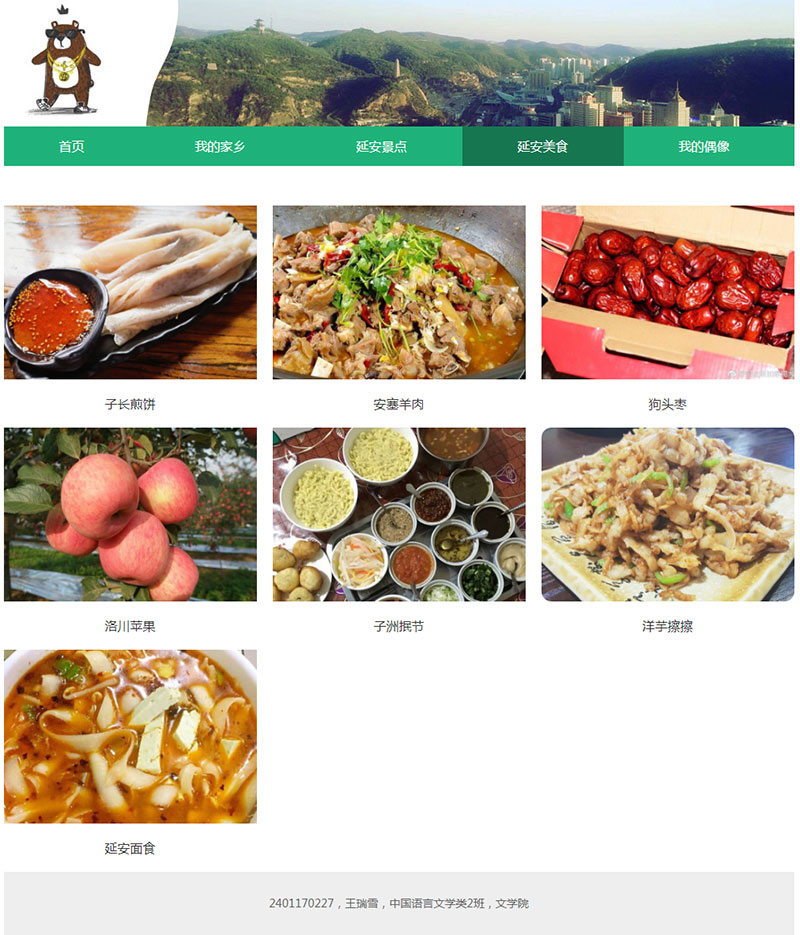Select the 延安美食 tab
The image size is (800, 935).
click(x=543, y=146)
